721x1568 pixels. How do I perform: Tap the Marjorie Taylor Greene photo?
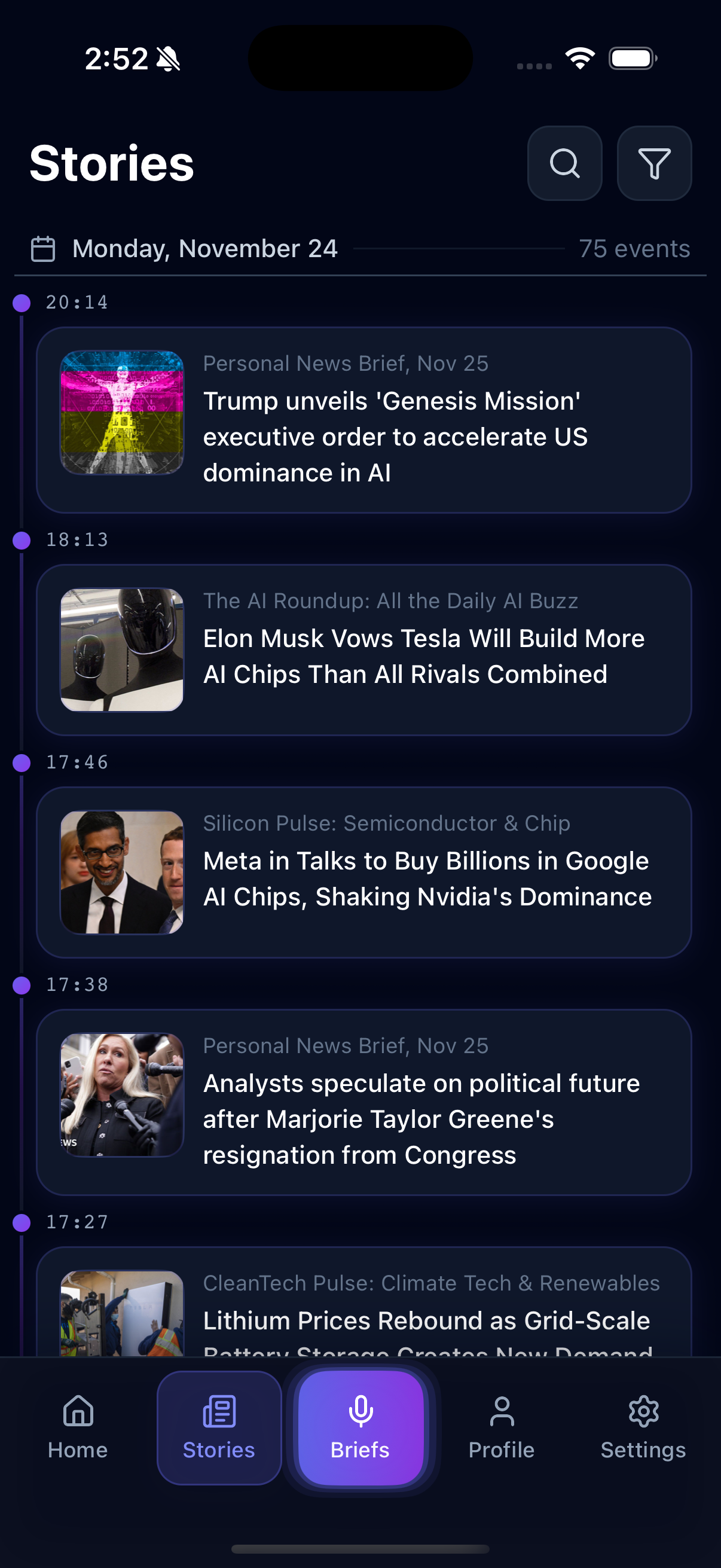121,1096
